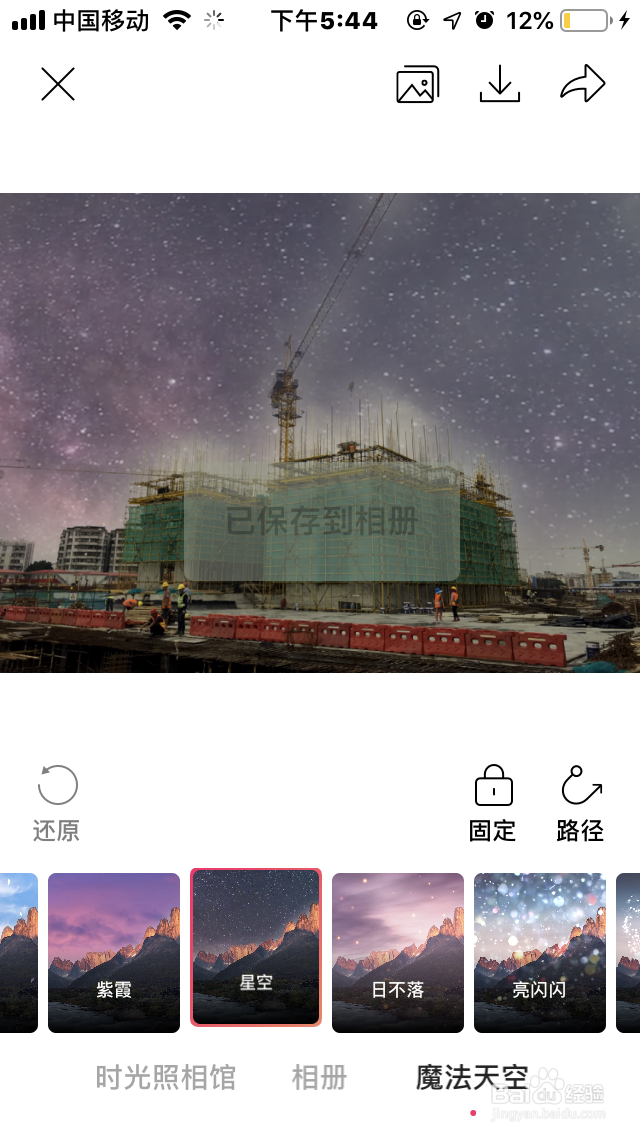Switch to the 时光照相馆 tab
The image size is (640, 1136).
coord(166,1077)
